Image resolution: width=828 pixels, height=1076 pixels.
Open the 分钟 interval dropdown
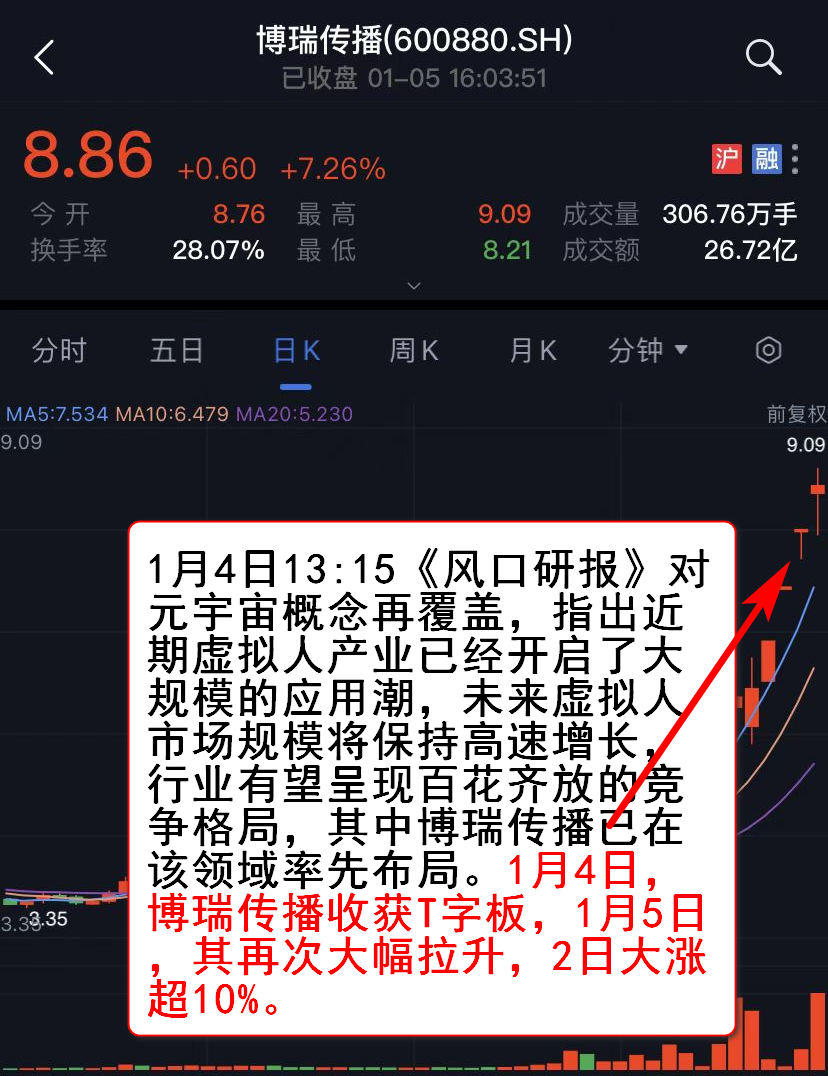pos(648,351)
